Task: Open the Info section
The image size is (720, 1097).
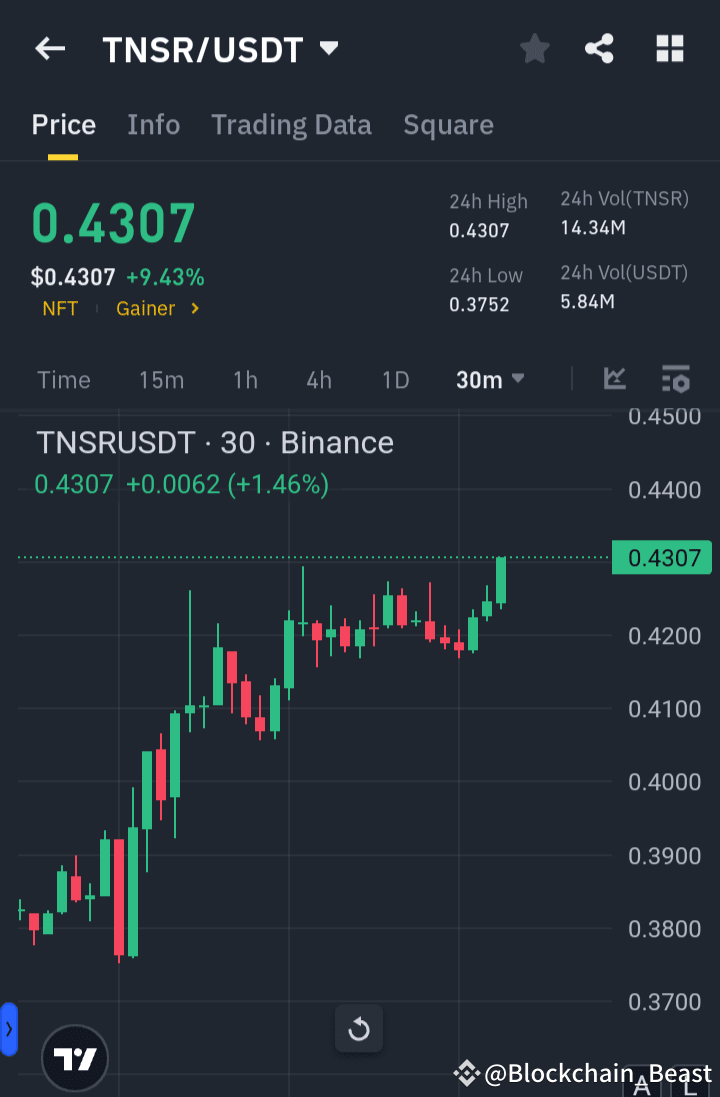Action: 153,124
